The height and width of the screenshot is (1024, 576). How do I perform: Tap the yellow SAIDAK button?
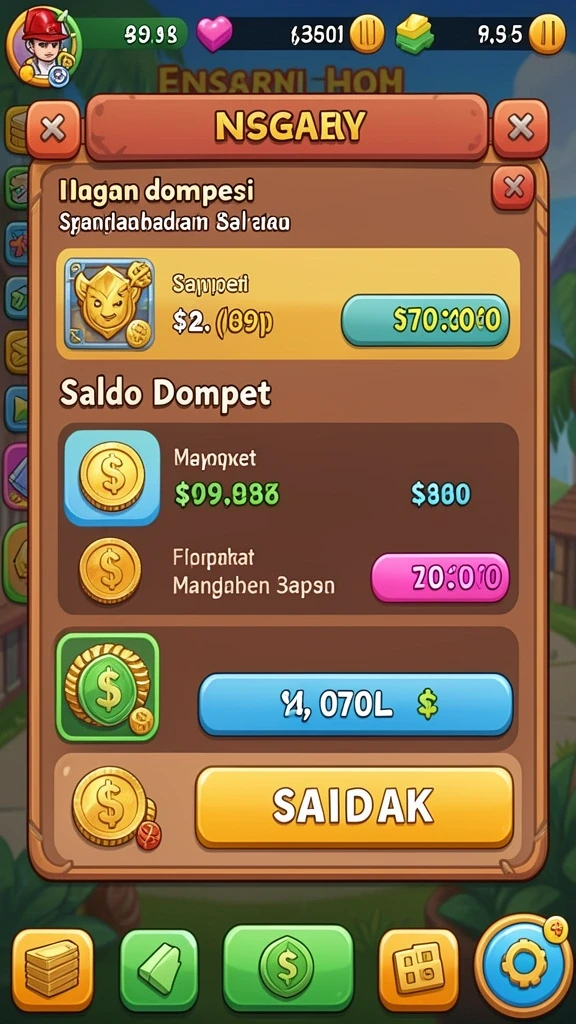pos(354,807)
